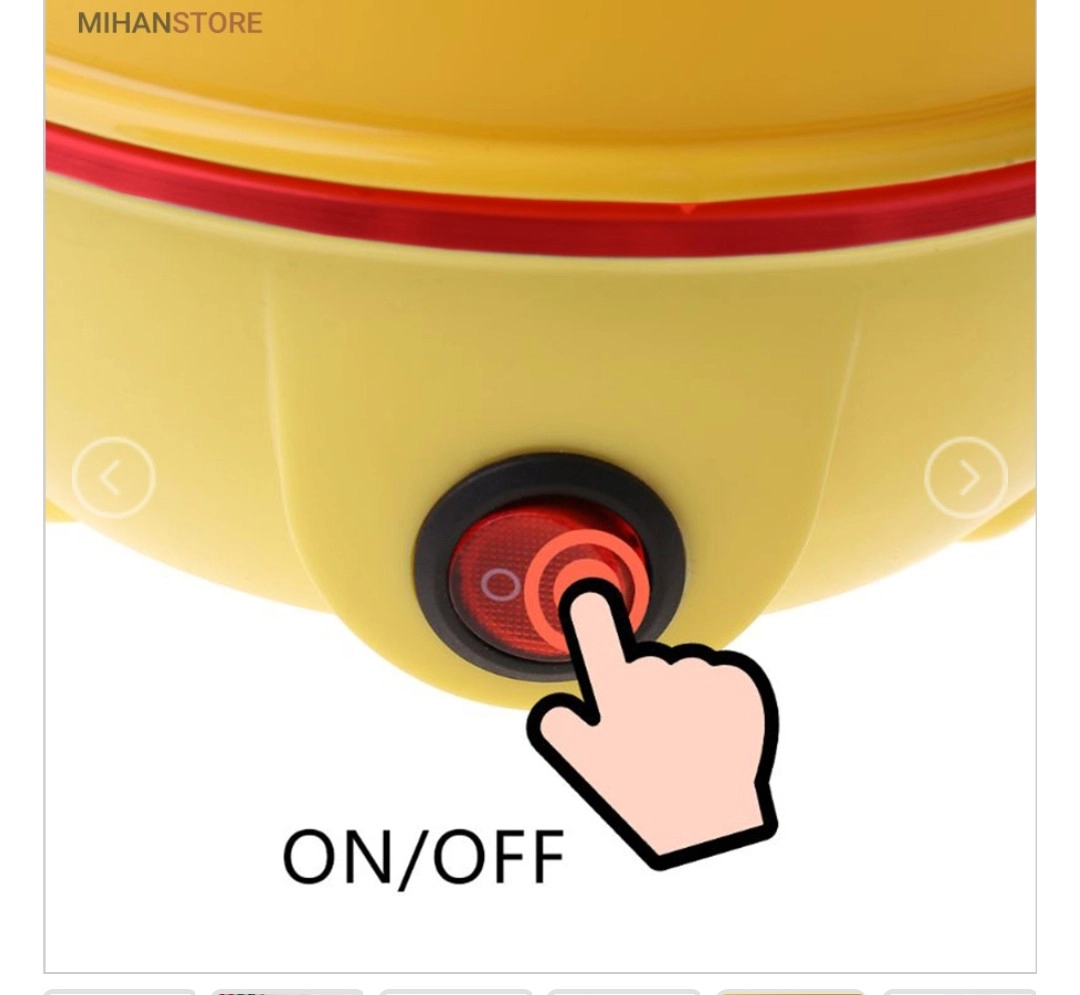The image size is (1080, 995).
Task: Go to the next product image
Action: coord(965,478)
